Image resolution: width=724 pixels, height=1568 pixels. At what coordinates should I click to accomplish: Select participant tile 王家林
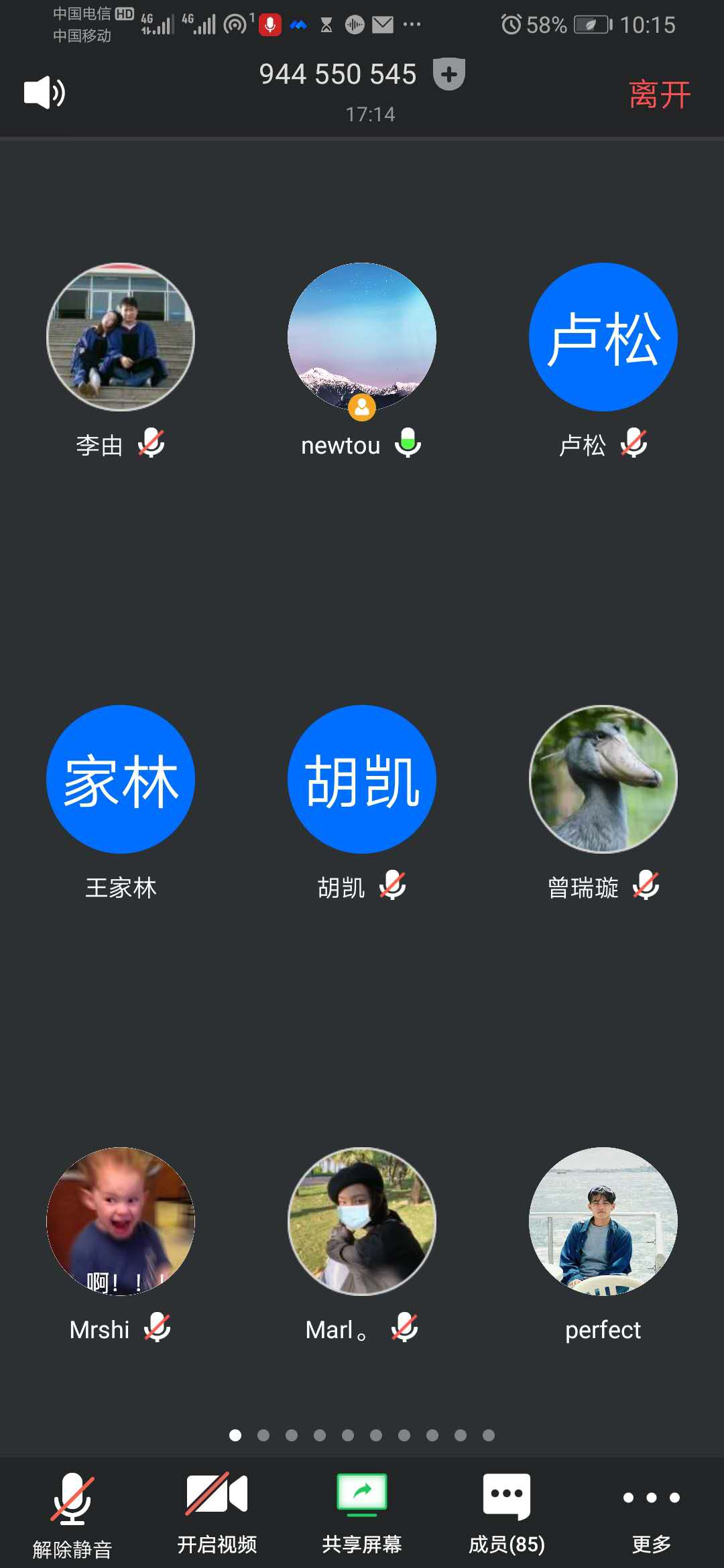[x=121, y=779]
